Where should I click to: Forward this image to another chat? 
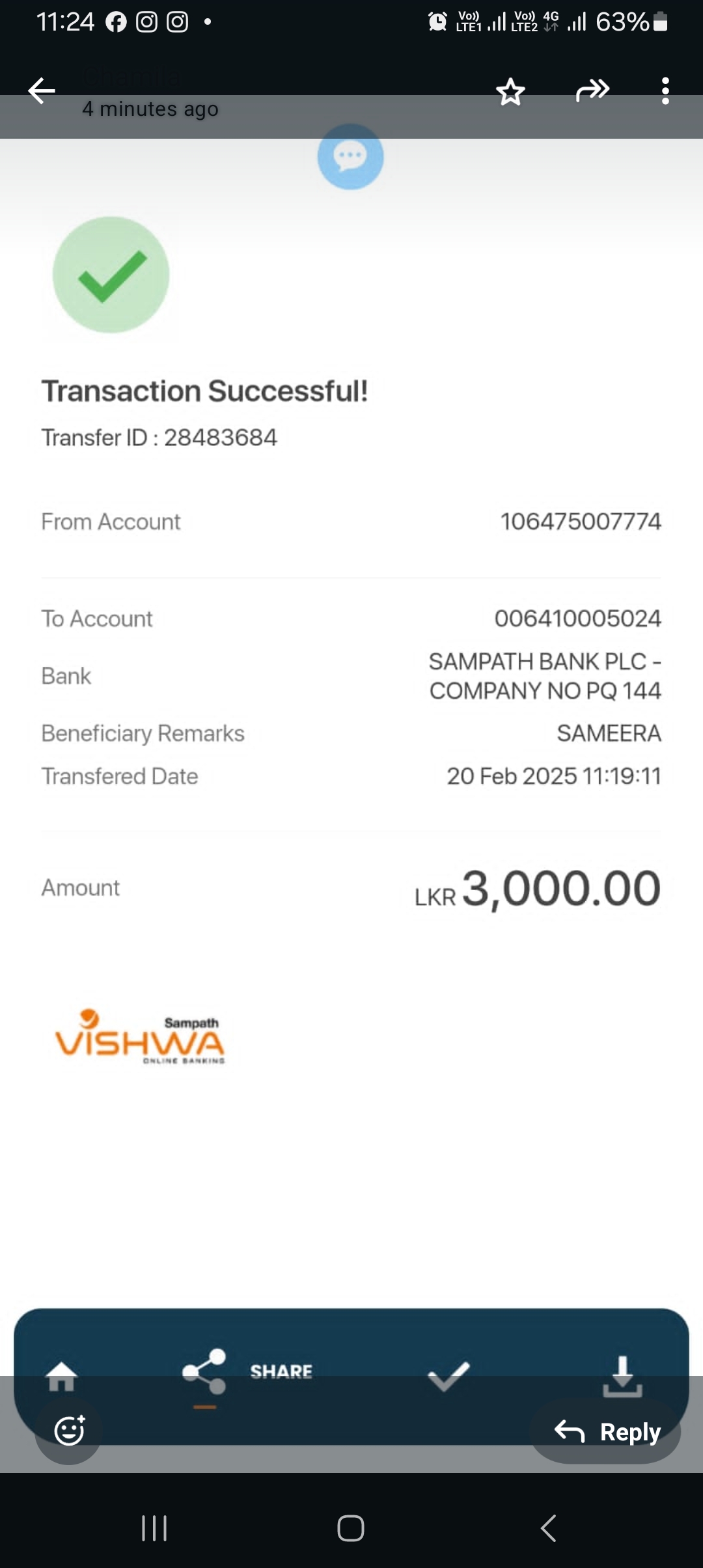(x=592, y=91)
